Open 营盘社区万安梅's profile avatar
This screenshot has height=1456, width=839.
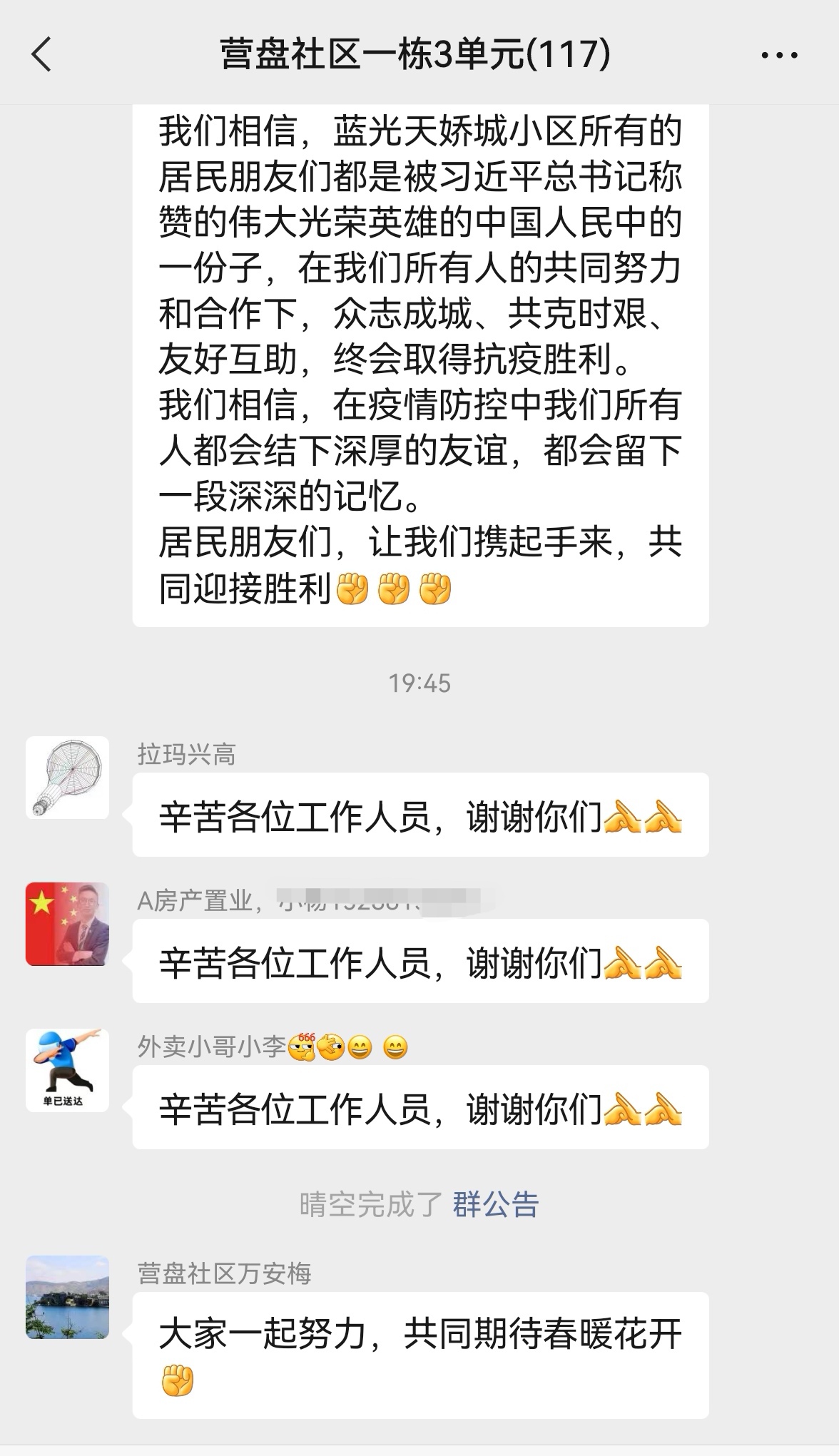point(67,1297)
